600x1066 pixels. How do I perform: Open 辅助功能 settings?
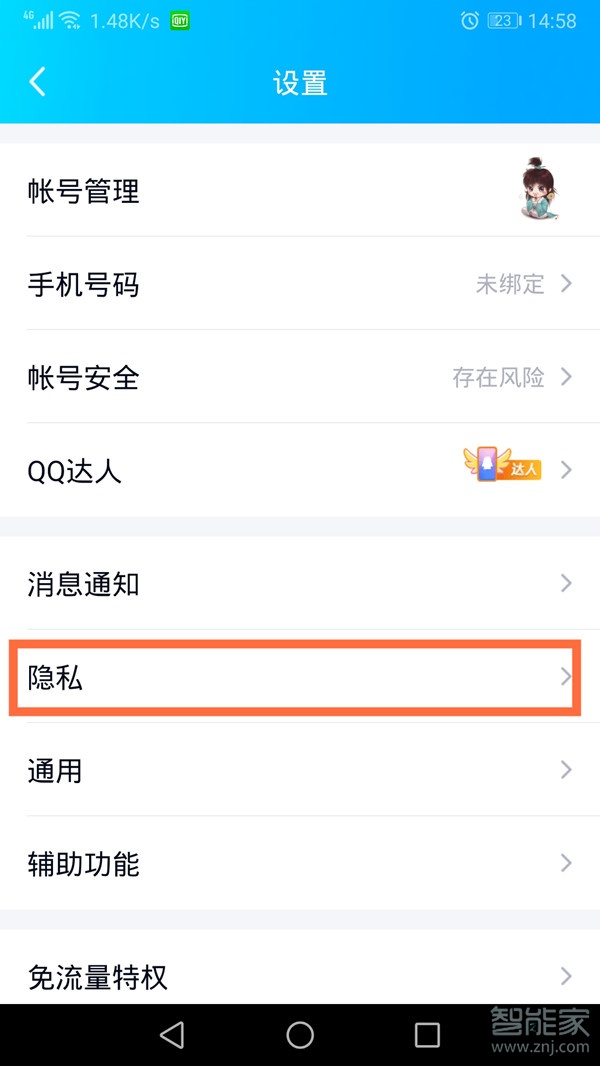pos(300,864)
